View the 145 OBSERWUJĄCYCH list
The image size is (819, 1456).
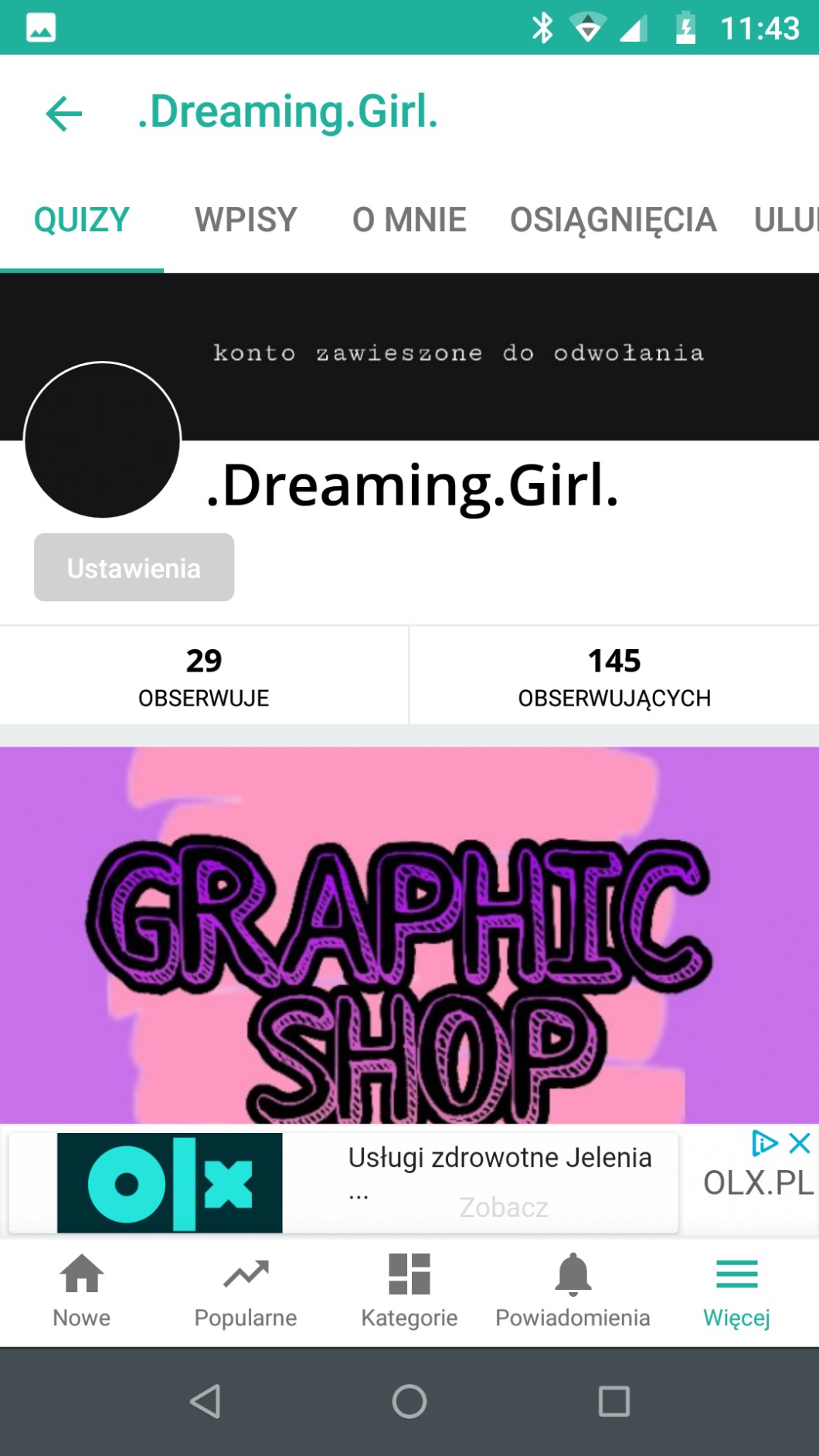614,676
